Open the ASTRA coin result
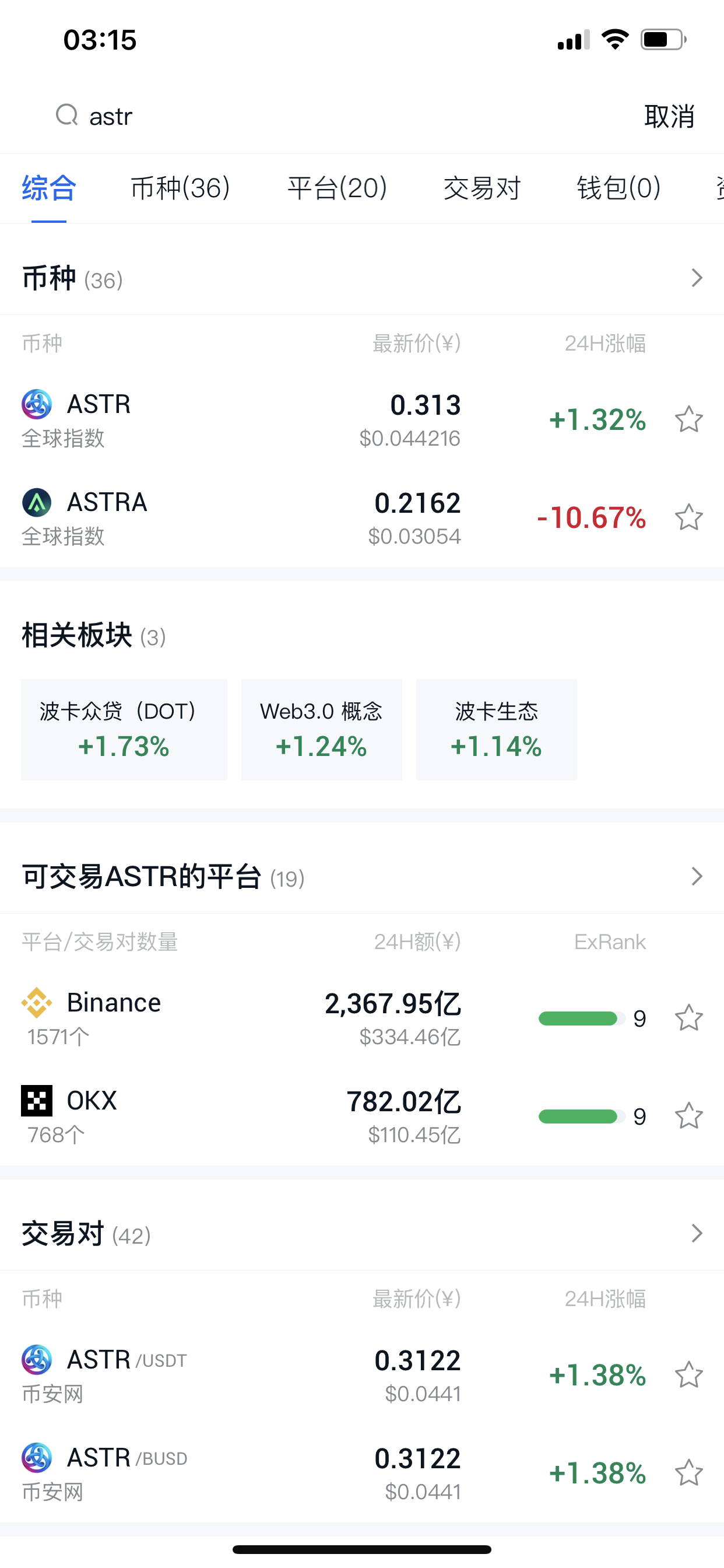The height and width of the screenshot is (1568, 724). pyautogui.click(x=243, y=518)
